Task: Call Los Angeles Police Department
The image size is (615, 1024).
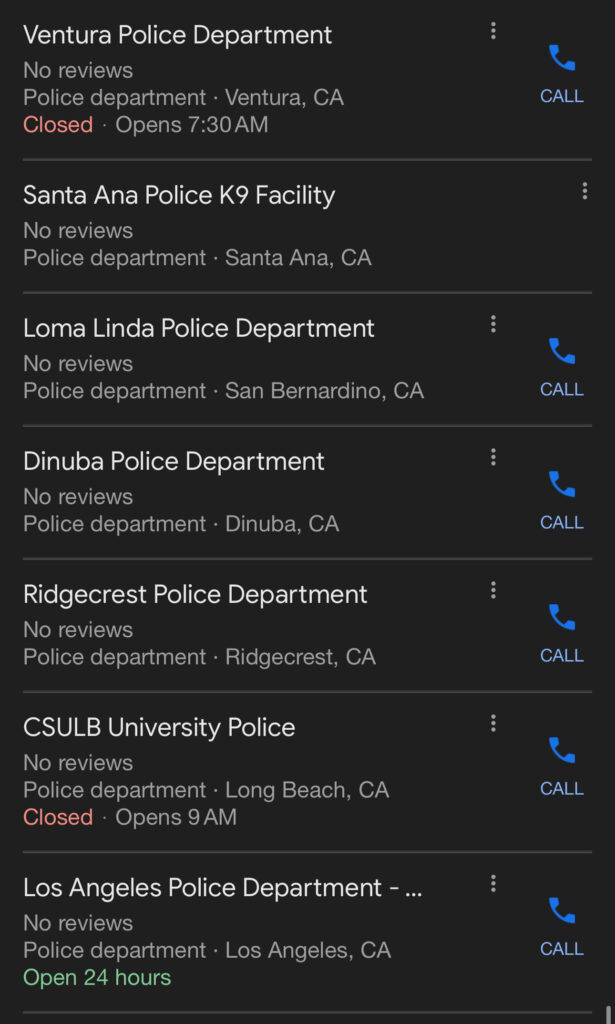Action: click(x=561, y=927)
